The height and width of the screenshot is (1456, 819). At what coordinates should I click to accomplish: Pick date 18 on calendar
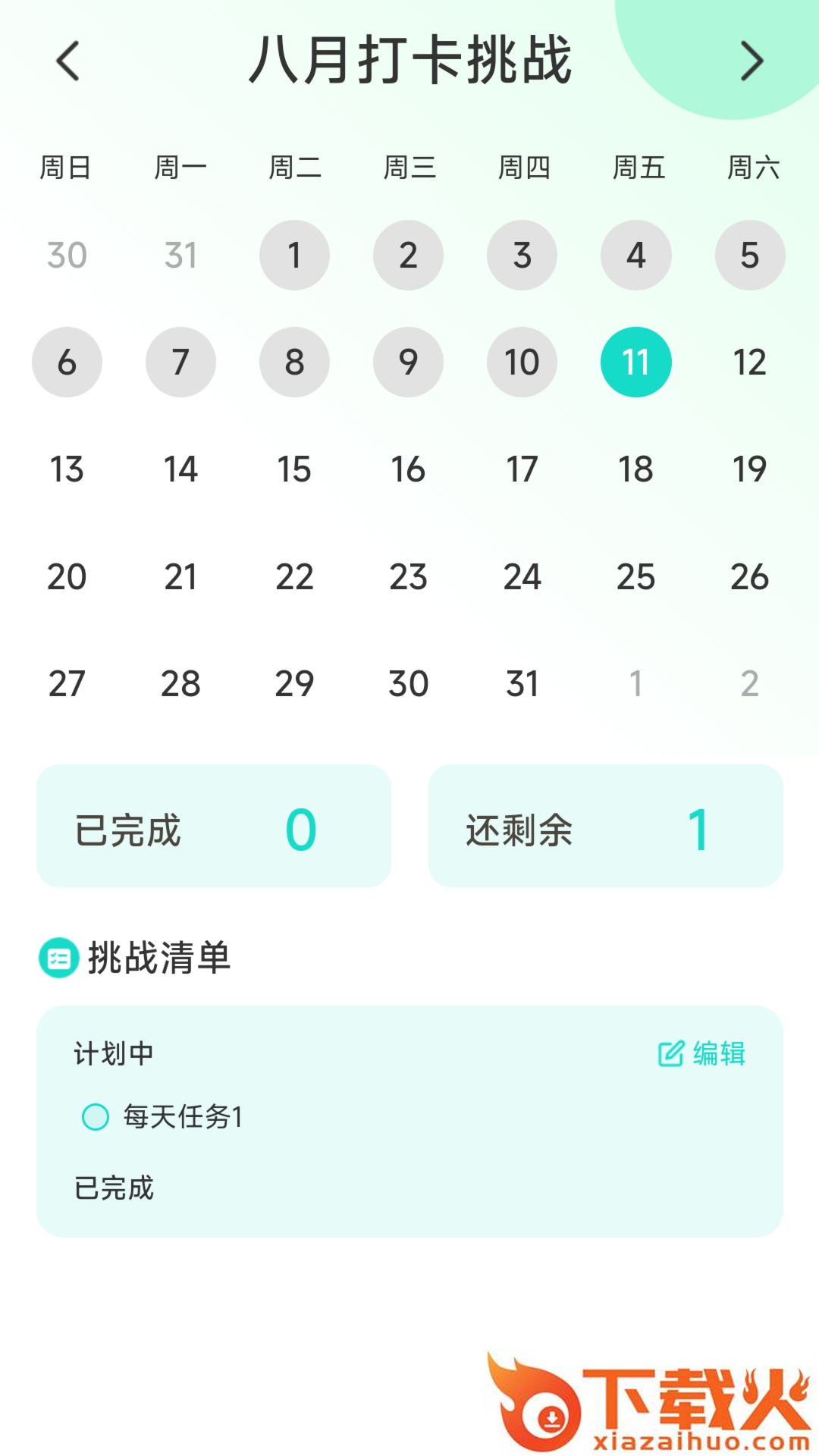[635, 469]
